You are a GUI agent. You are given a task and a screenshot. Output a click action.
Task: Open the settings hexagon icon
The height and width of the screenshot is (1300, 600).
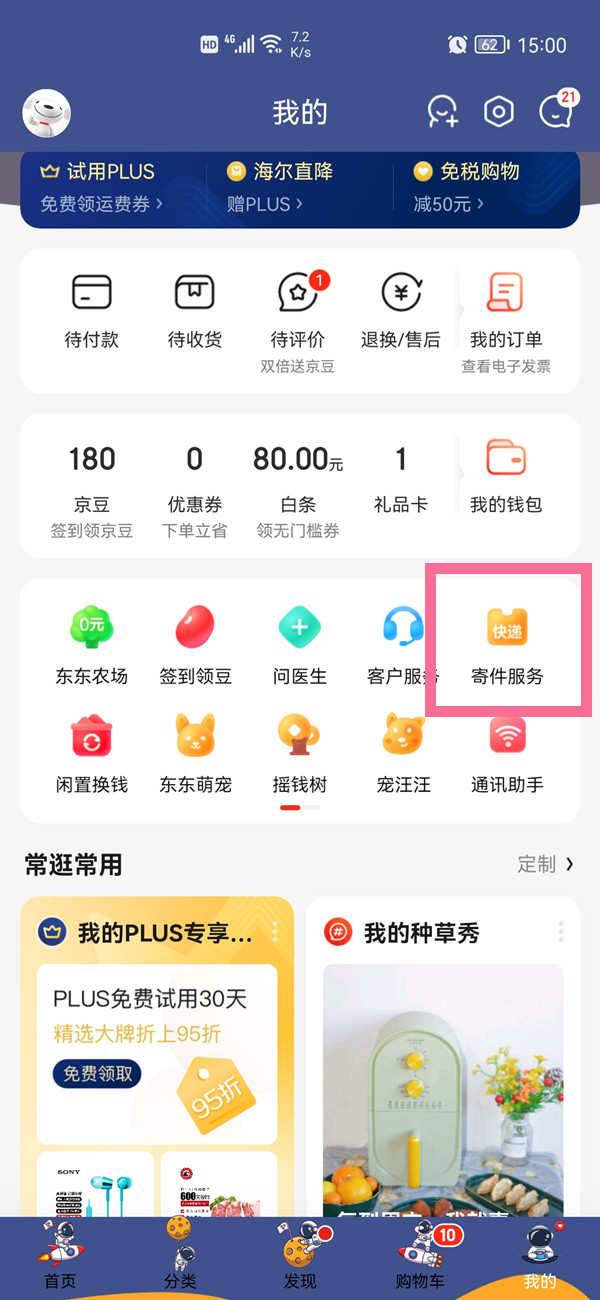[x=498, y=112]
